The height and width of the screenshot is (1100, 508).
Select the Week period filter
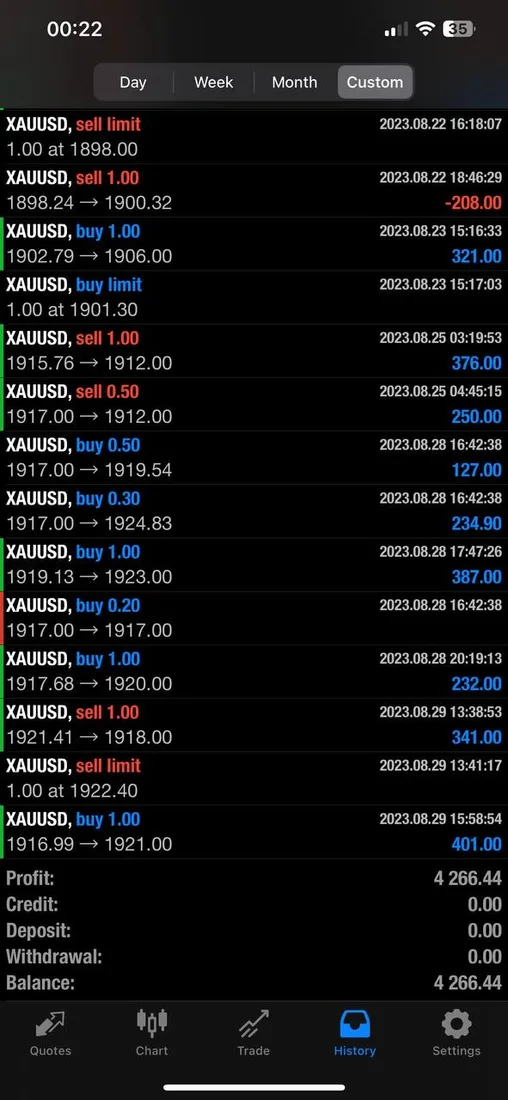click(x=213, y=82)
